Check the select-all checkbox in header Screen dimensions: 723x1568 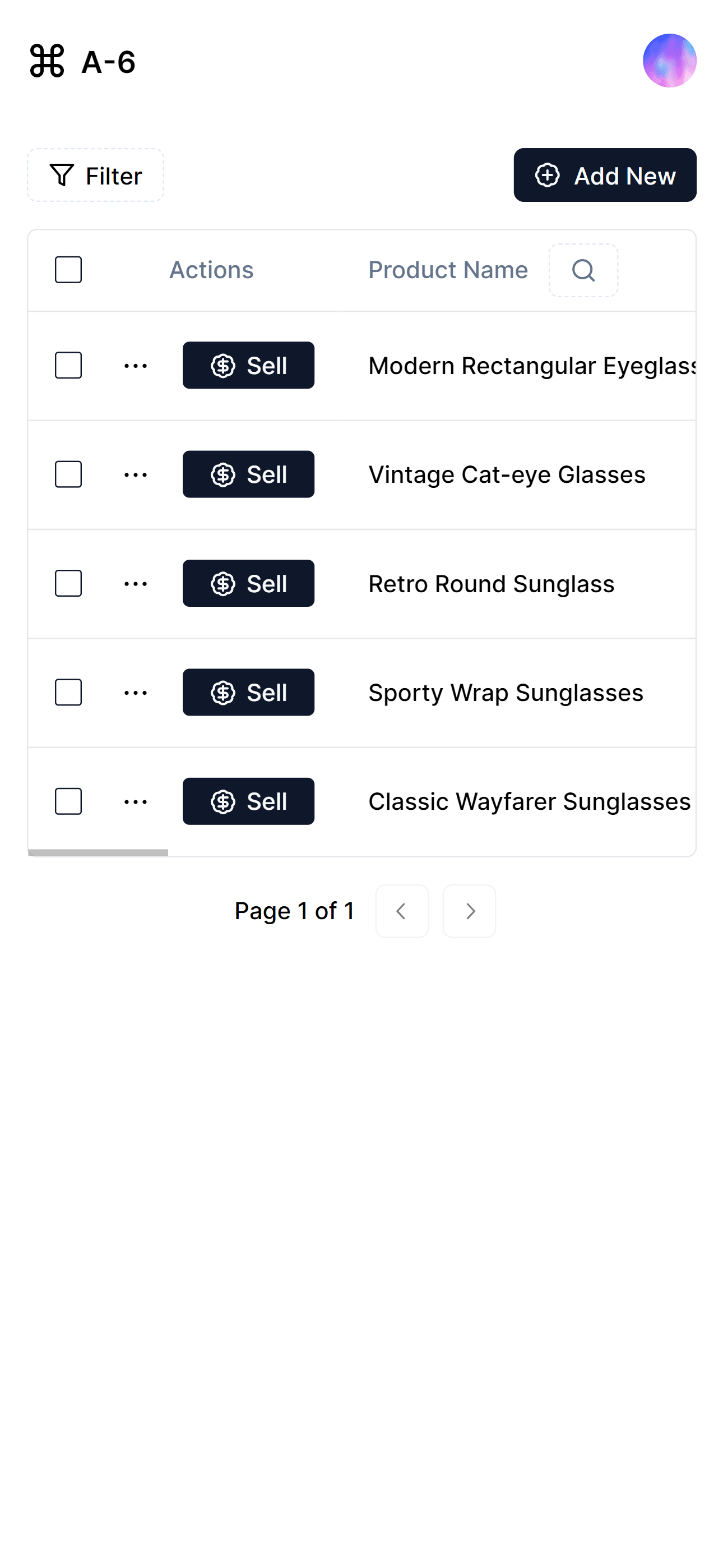68,270
